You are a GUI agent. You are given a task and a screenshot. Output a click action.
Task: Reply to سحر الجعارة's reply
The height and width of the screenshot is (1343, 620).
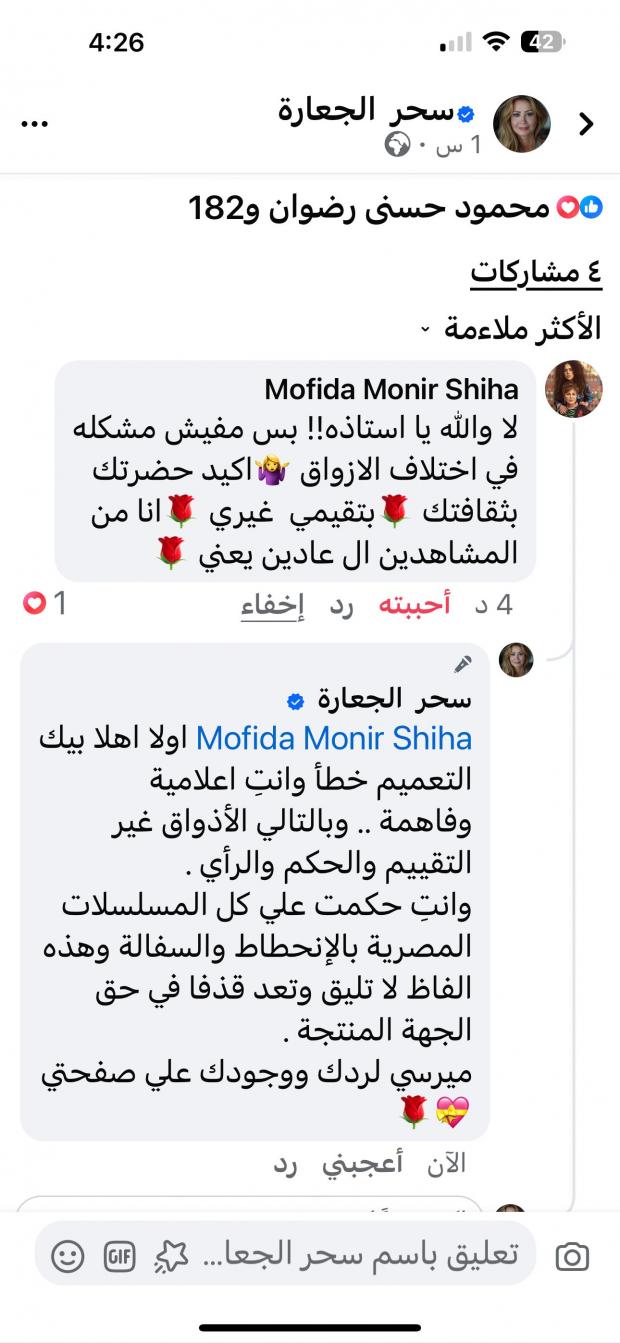point(287,1164)
